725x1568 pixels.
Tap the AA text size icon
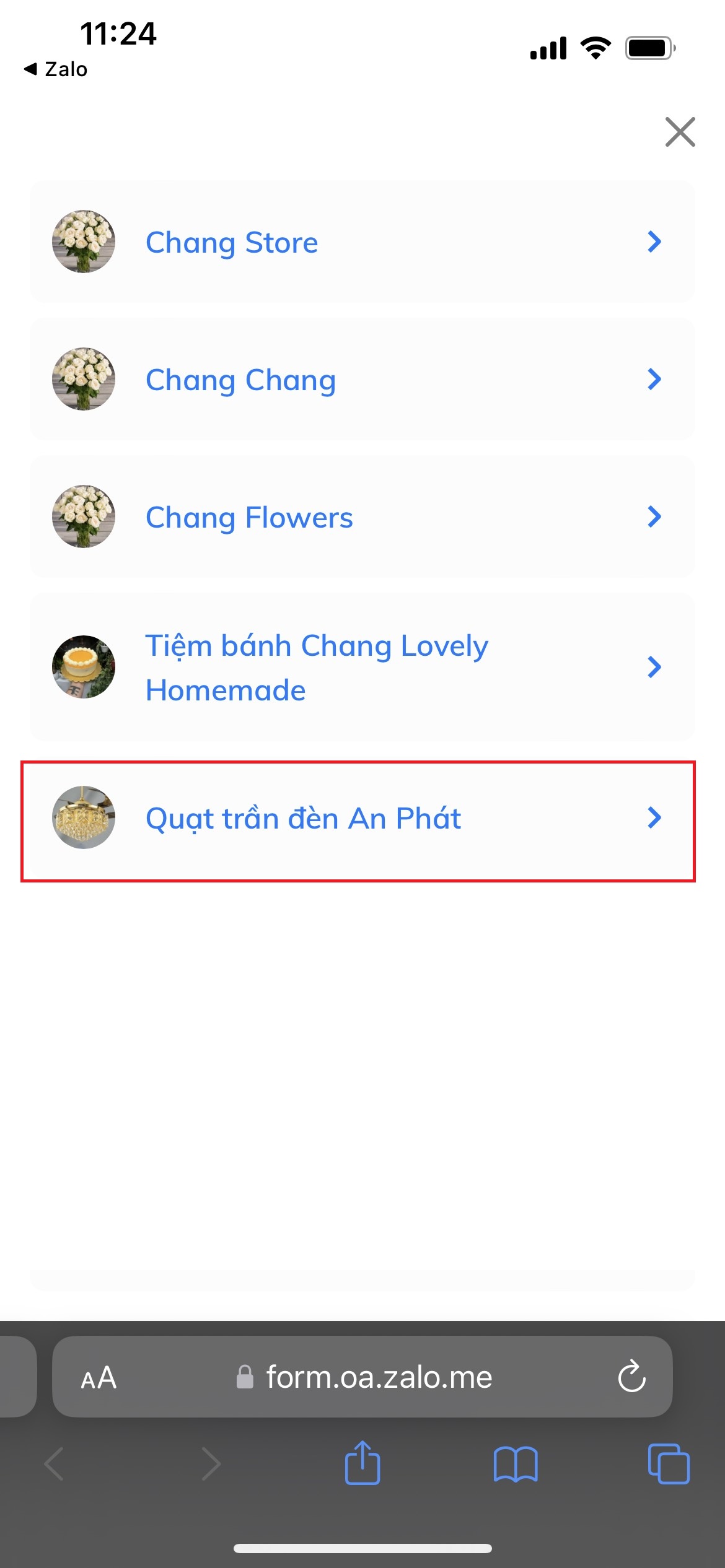pos(99,1365)
